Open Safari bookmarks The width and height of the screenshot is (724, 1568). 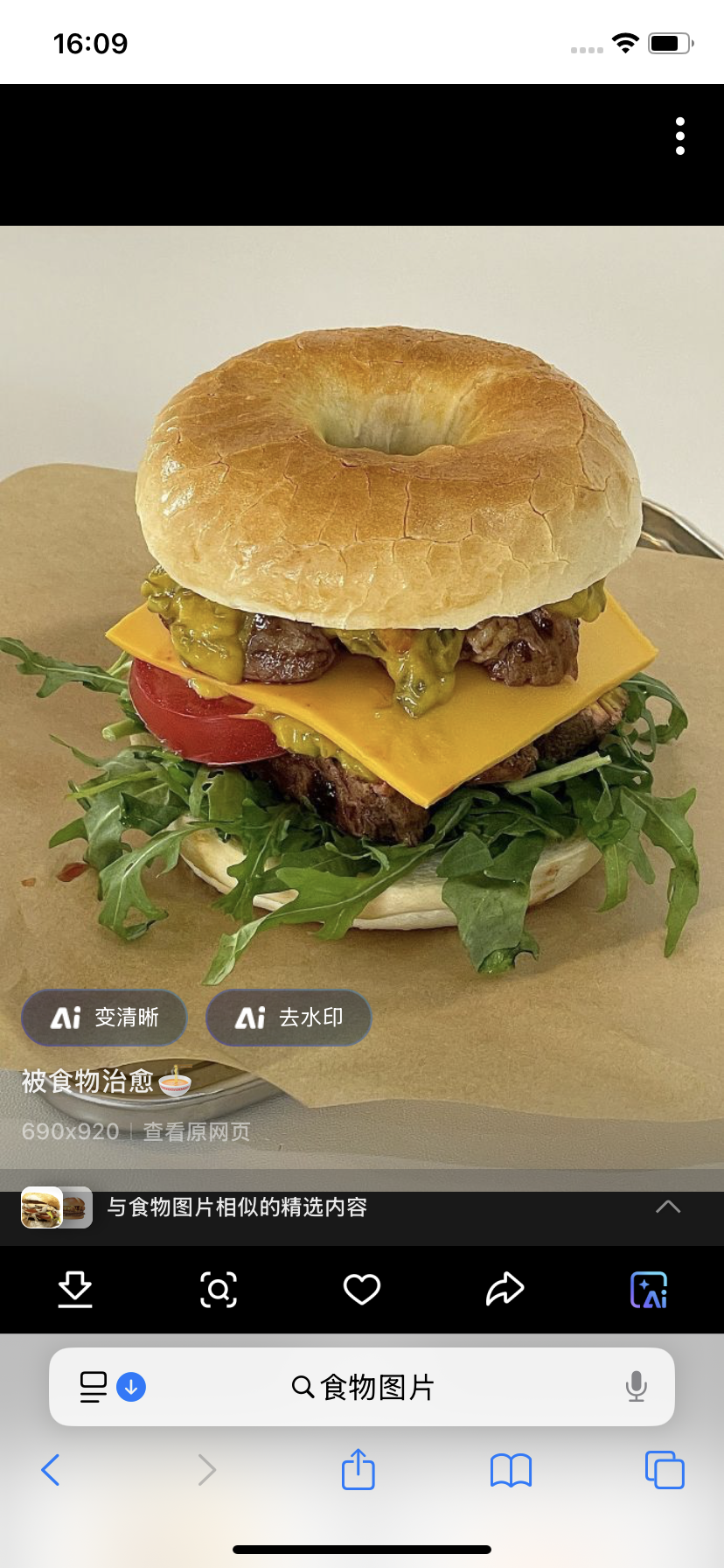(x=512, y=1470)
